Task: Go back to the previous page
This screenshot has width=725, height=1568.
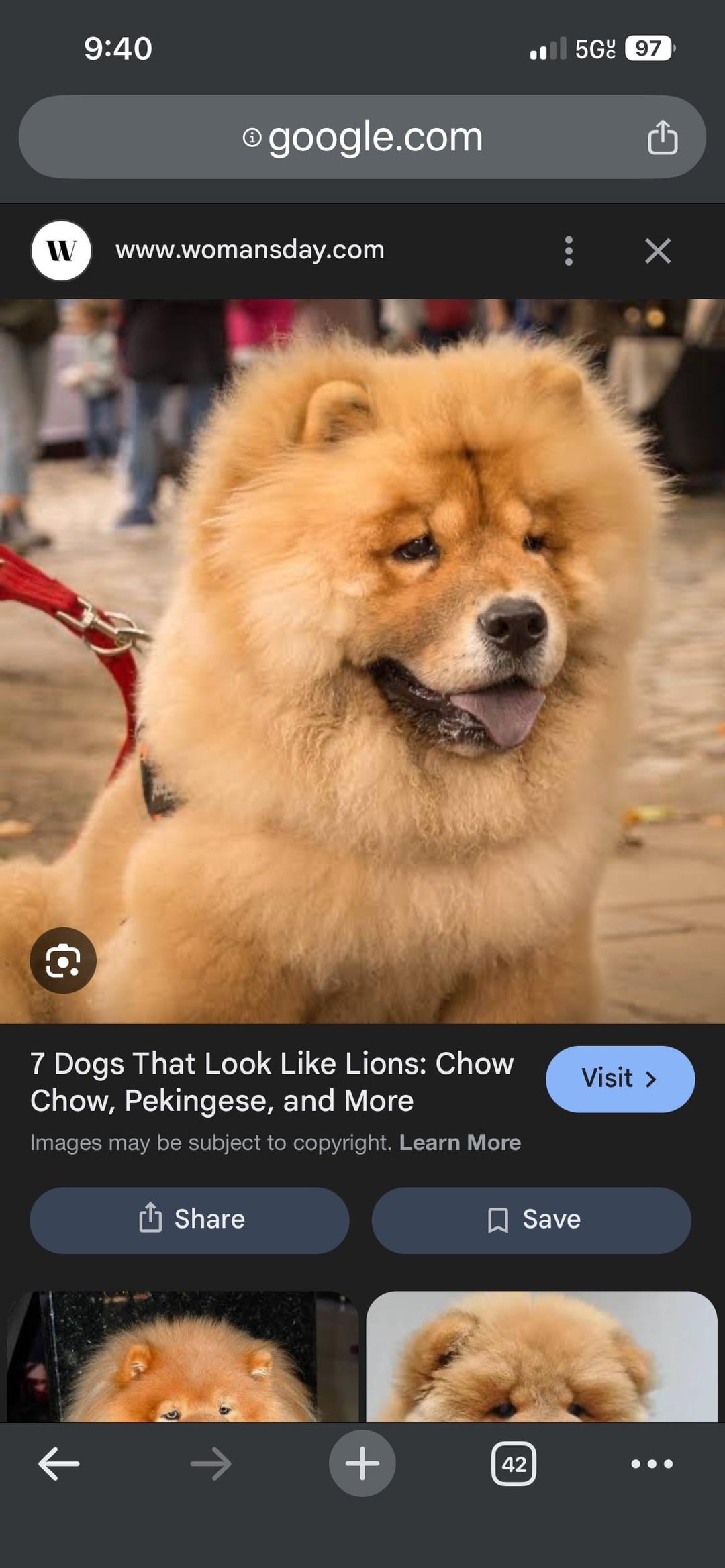Action: [x=59, y=1463]
